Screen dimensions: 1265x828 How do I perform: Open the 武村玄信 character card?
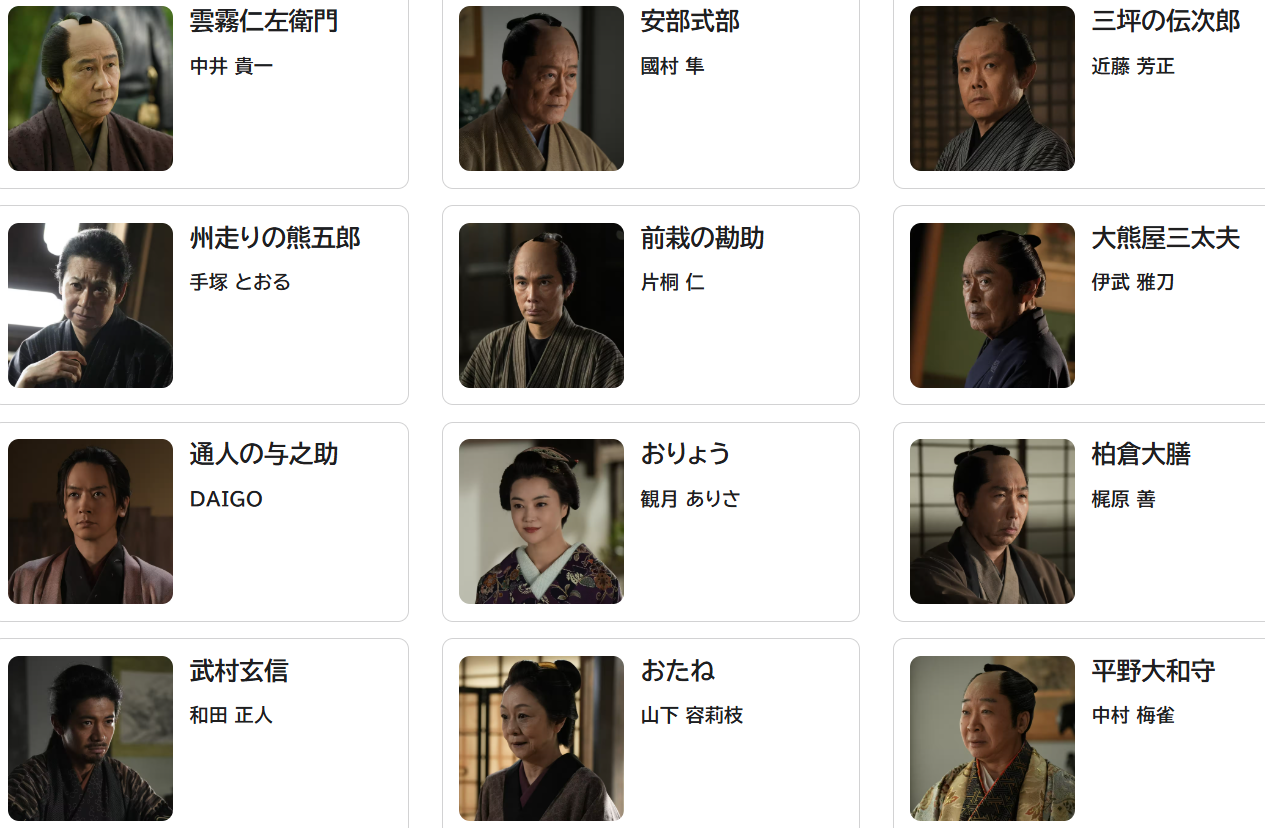coord(200,738)
